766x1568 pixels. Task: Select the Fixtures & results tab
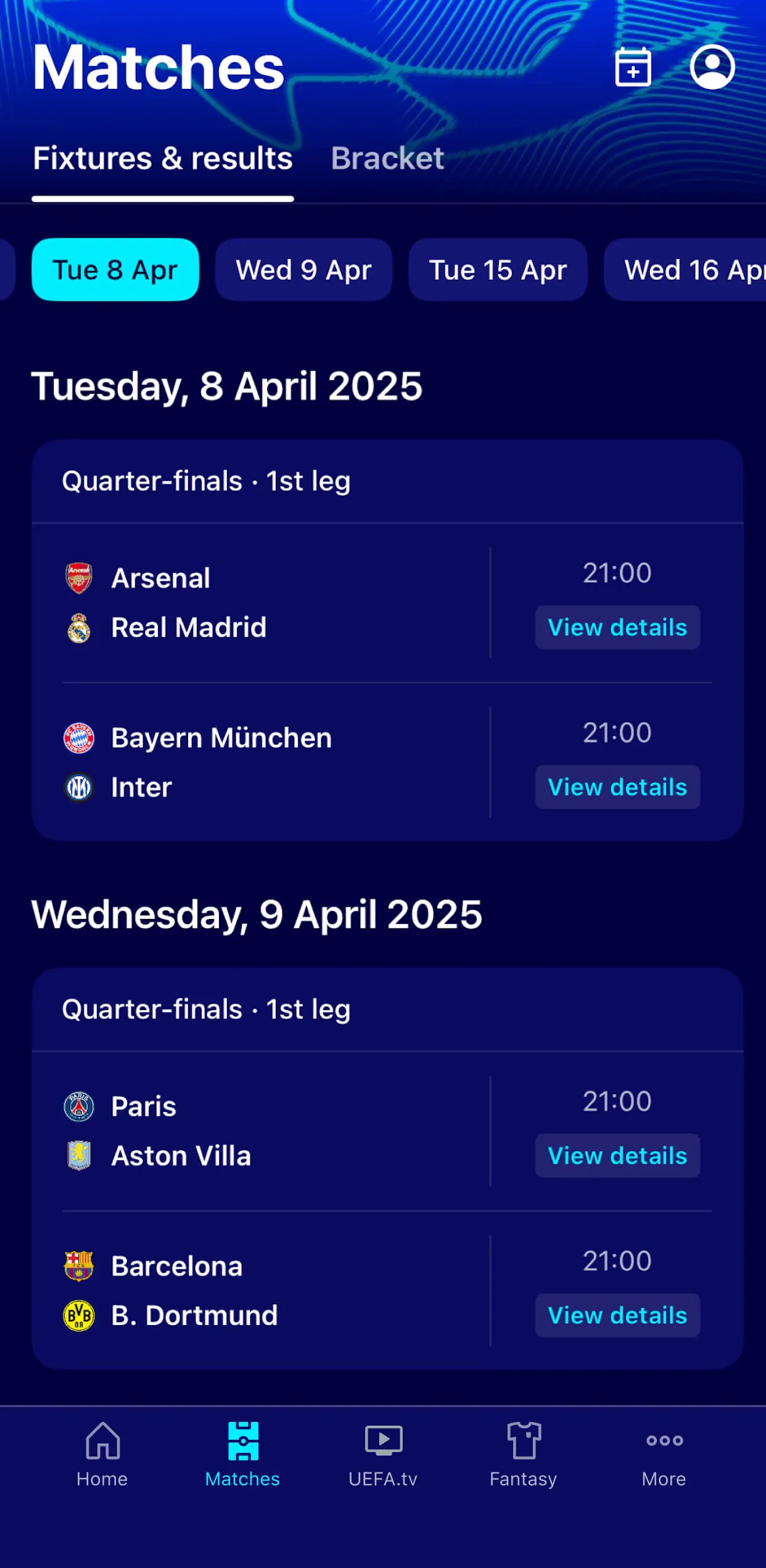[163, 158]
